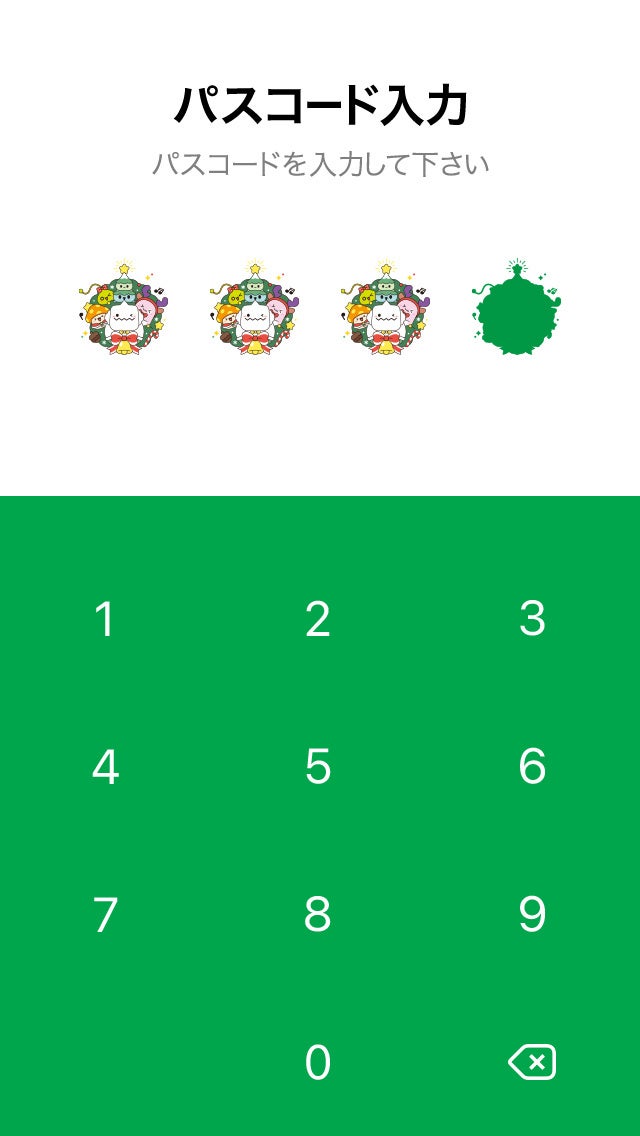Tap the digit 6 key

pos(532,767)
